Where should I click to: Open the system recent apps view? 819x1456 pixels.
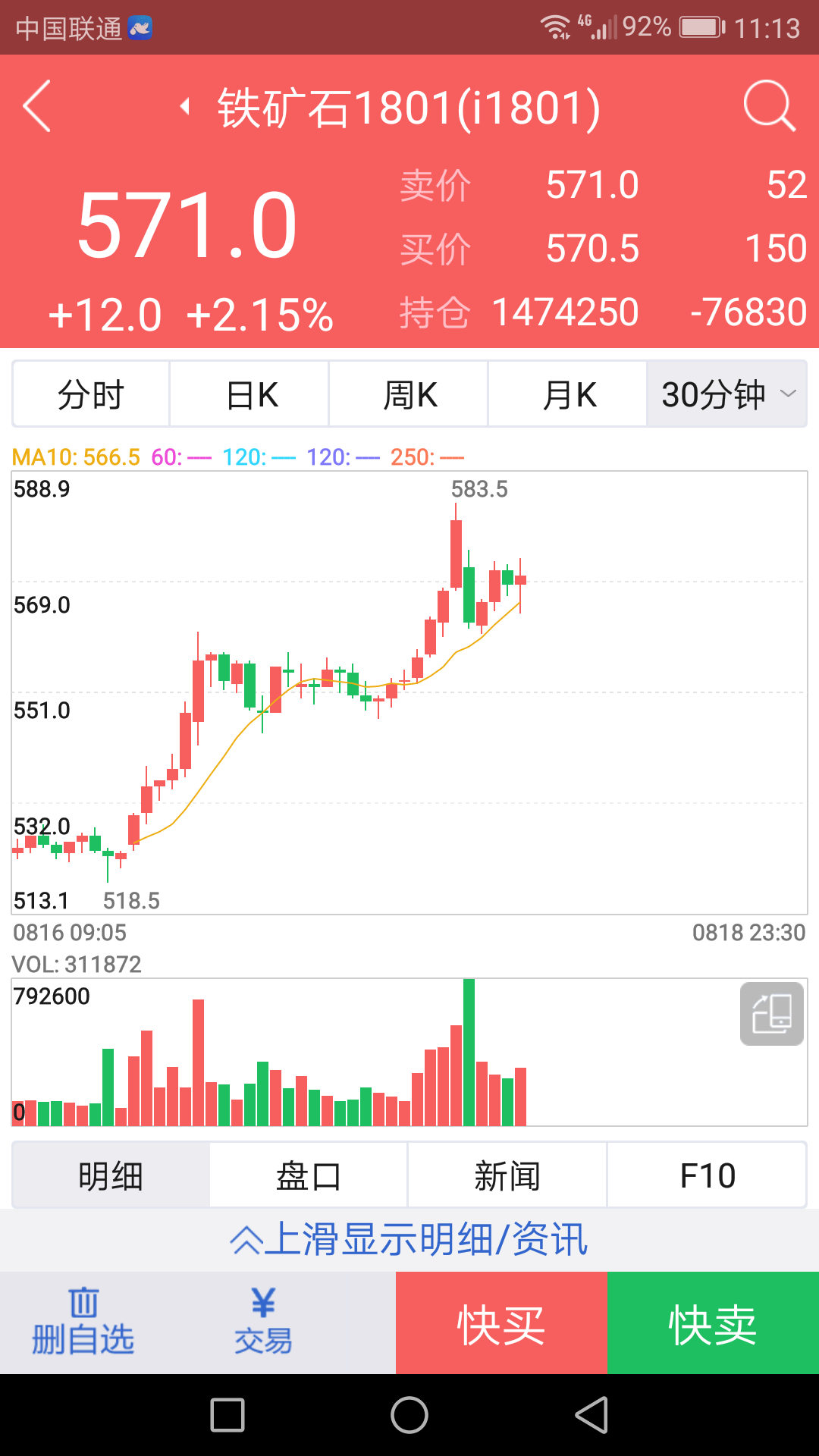[227, 1415]
